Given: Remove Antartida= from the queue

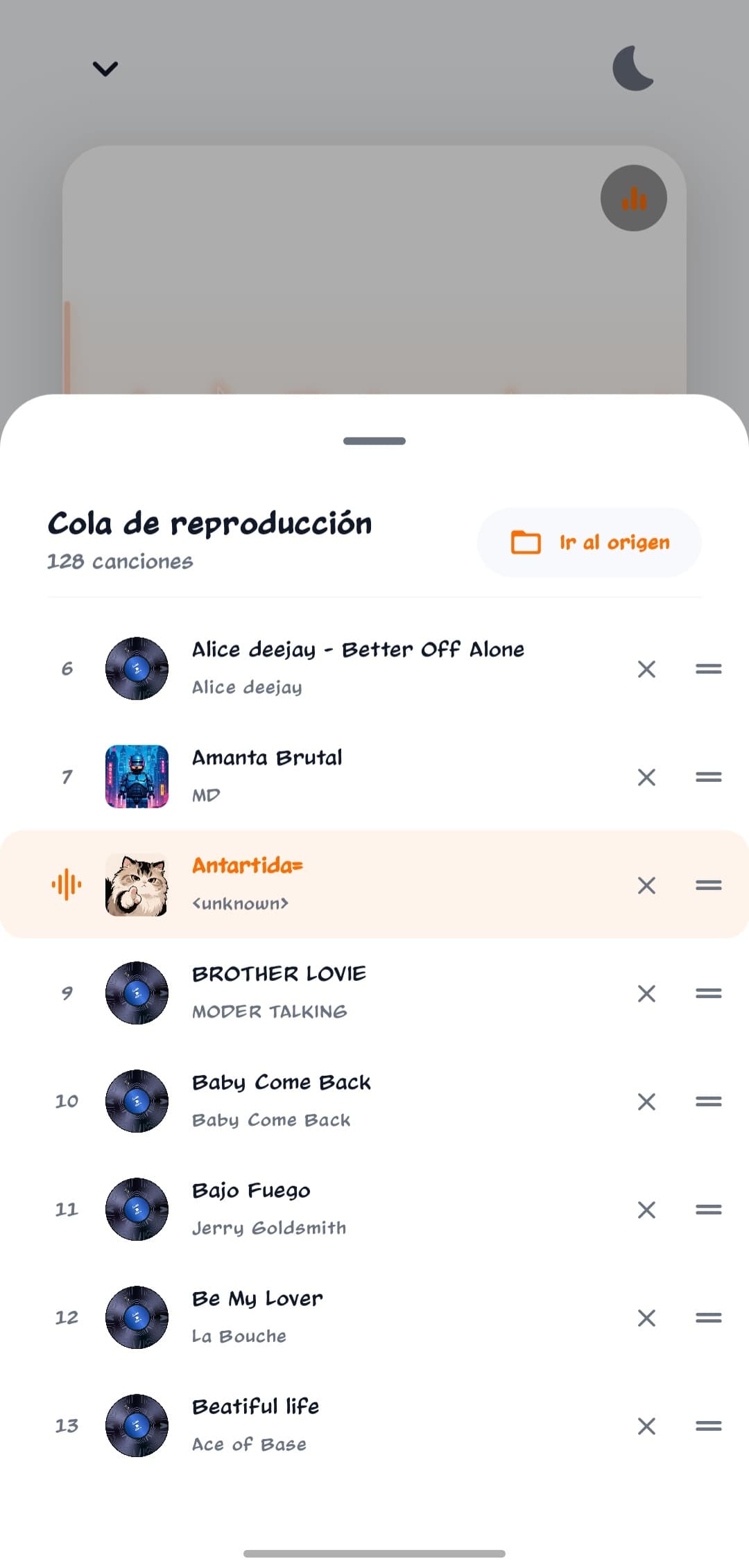Looking at the screenshot, I should tap(646, 885).
